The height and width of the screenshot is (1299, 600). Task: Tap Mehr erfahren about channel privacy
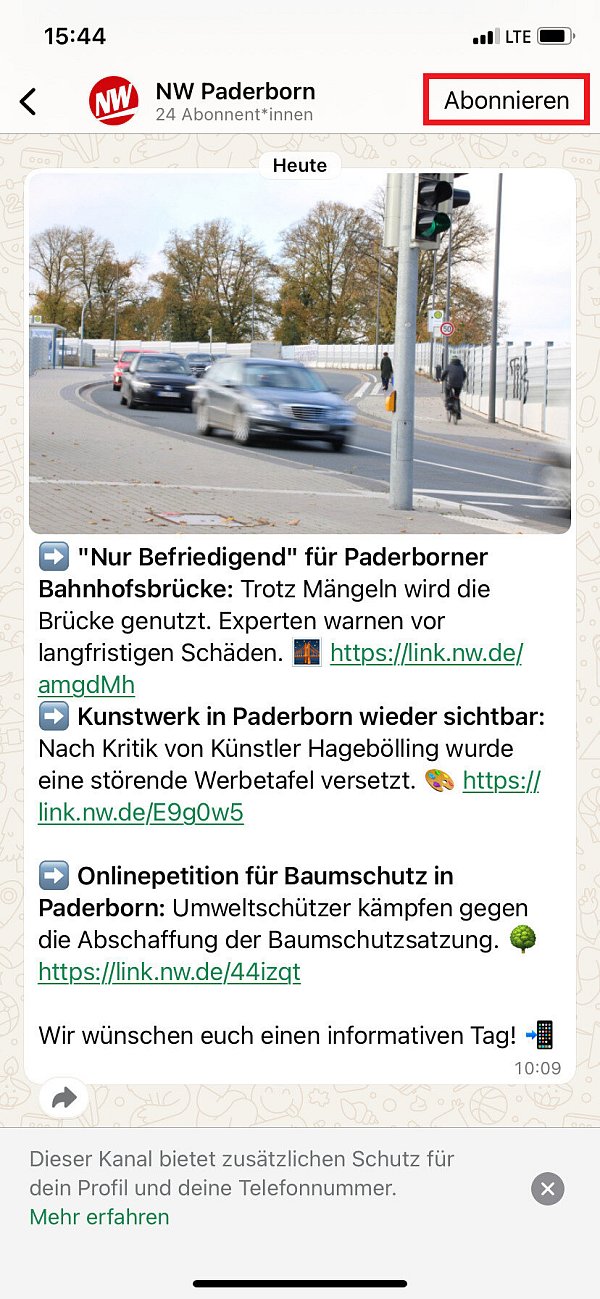pyautogui.click(x=99, y=1217)
